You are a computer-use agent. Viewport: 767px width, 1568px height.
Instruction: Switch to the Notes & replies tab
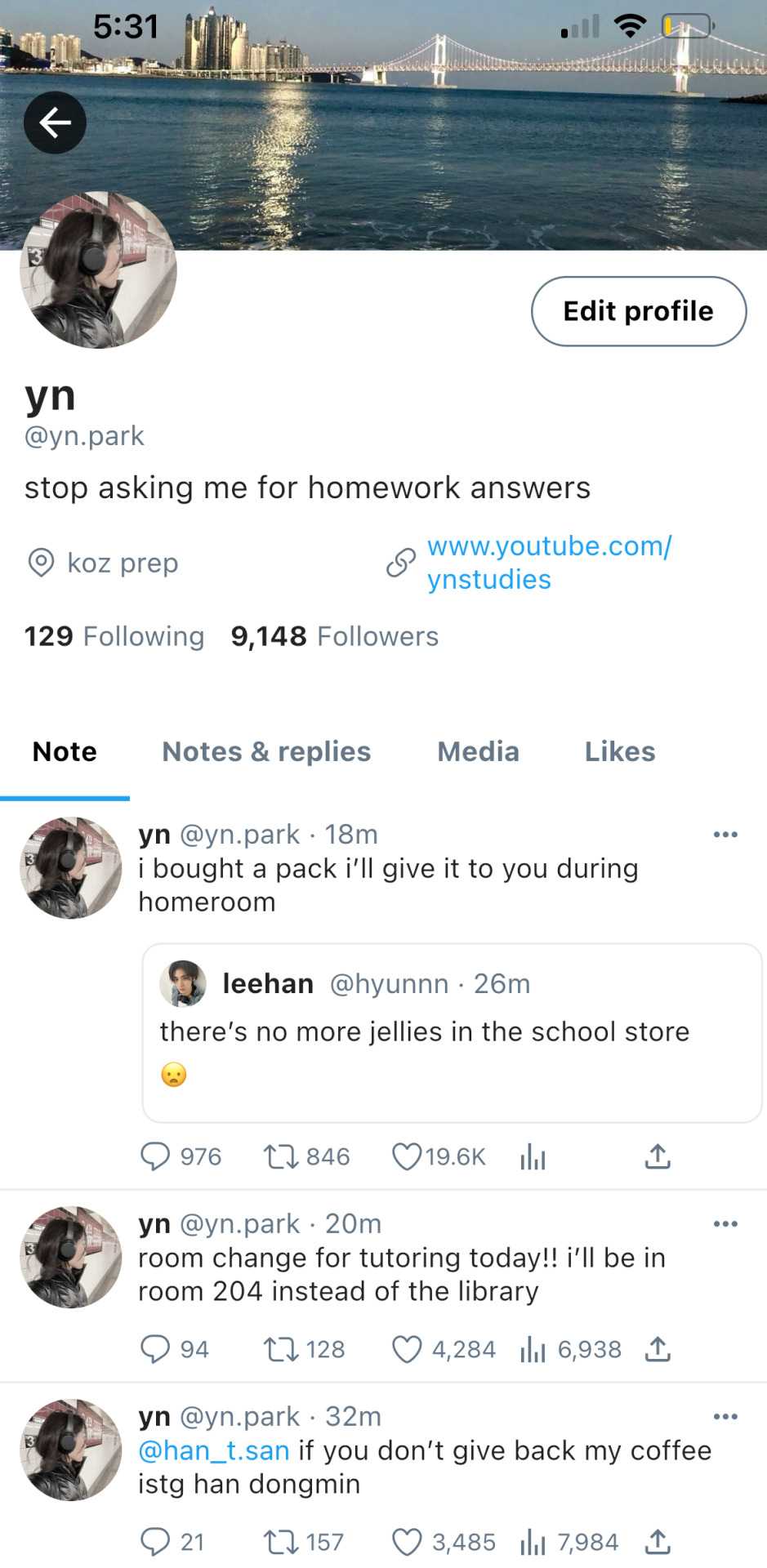[x=266, y=751]
